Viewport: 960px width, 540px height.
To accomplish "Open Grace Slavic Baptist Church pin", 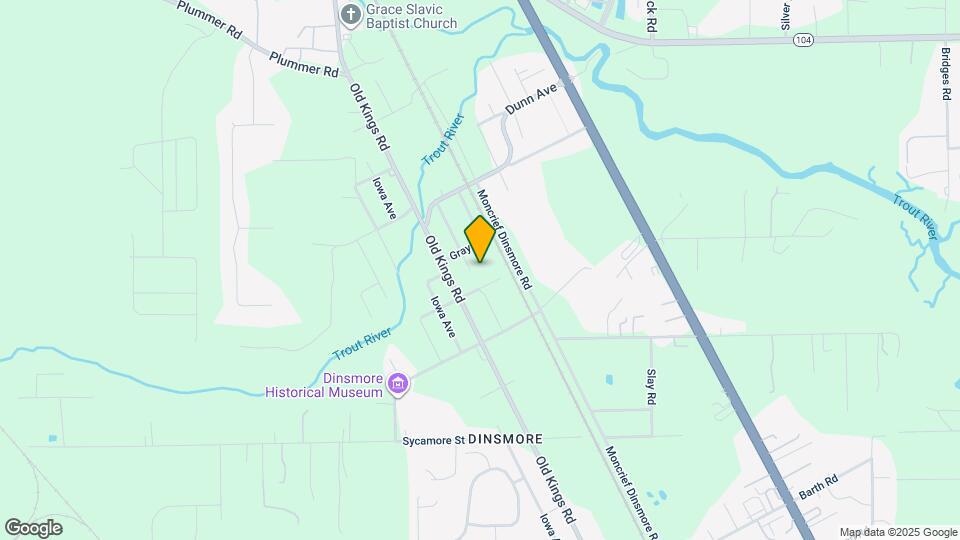I will (x=350, y=14).
